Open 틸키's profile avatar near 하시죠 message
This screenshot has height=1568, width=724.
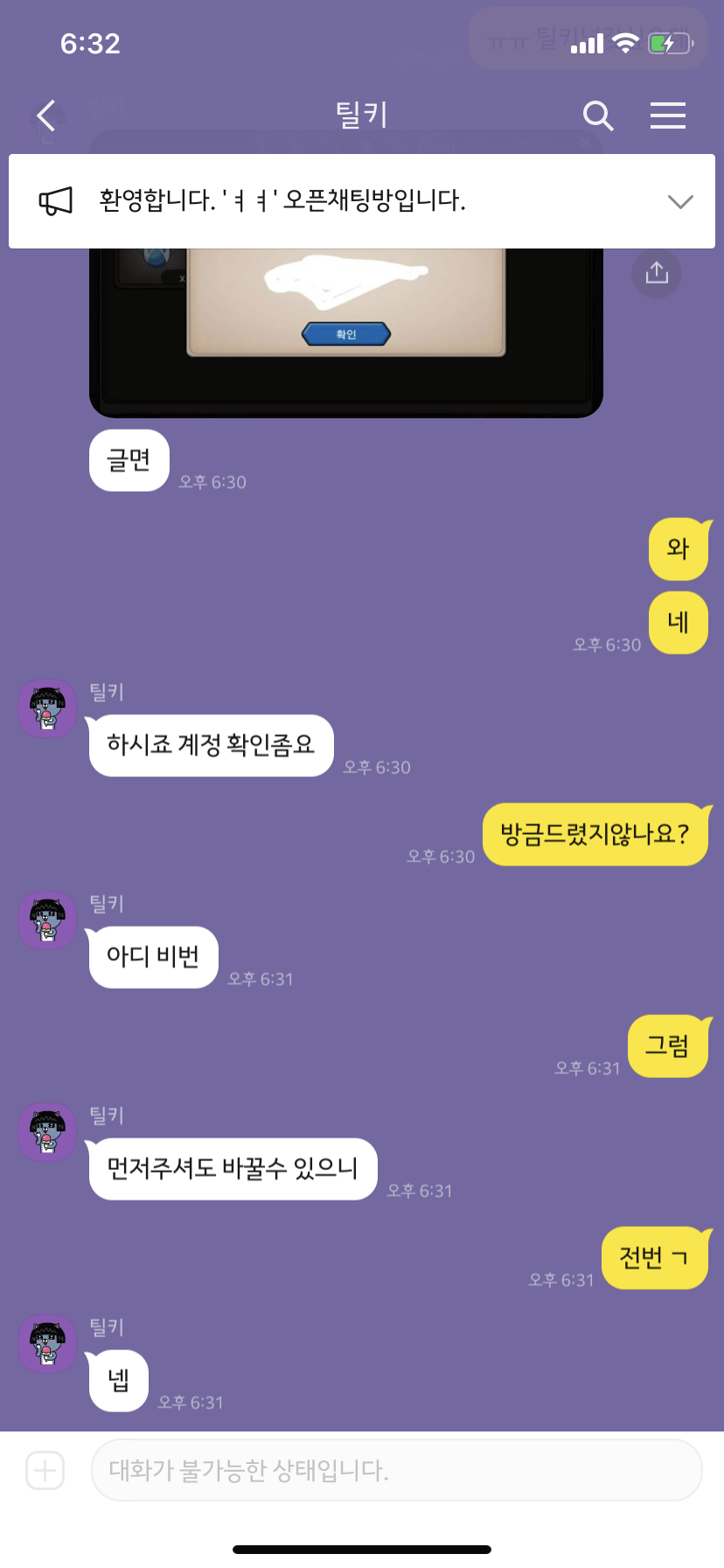coord(48,709)
